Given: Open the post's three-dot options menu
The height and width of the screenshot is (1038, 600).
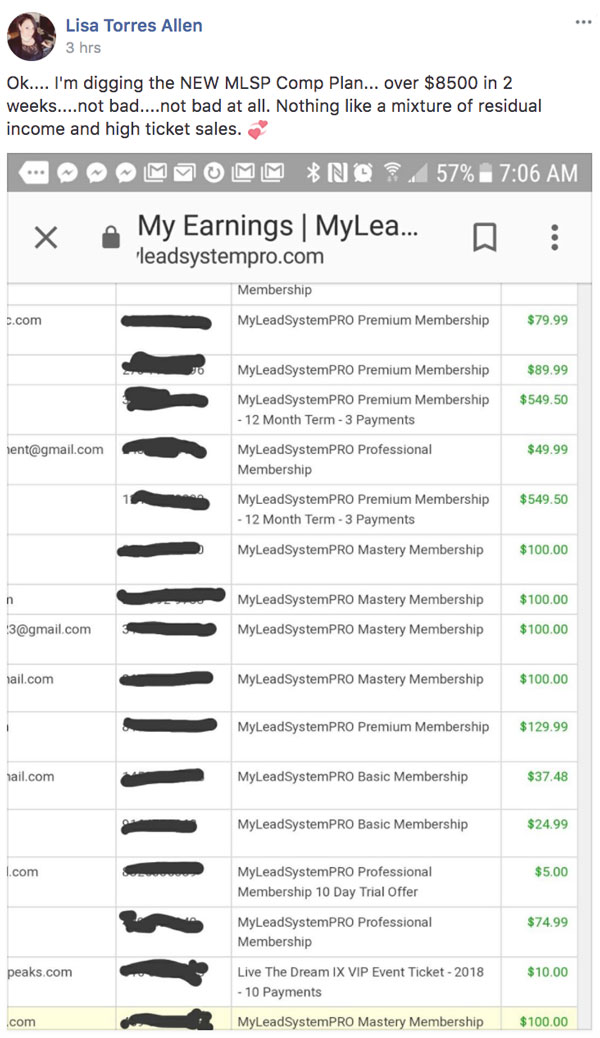Looking at the screenshot, I should [583, 22].
